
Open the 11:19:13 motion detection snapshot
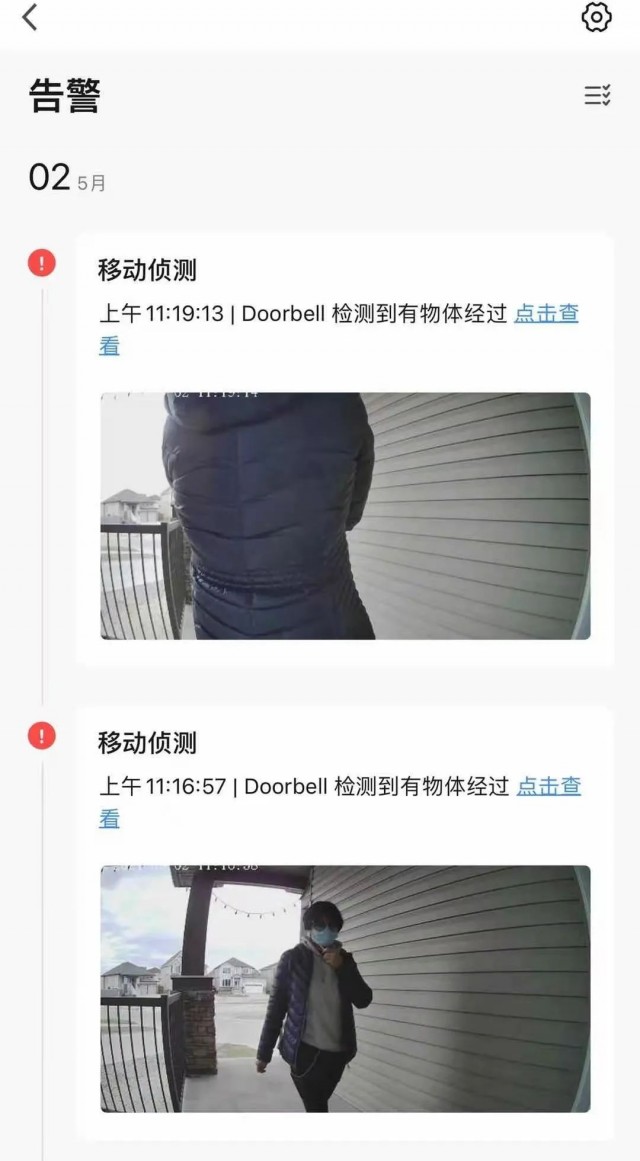[345, 516]
